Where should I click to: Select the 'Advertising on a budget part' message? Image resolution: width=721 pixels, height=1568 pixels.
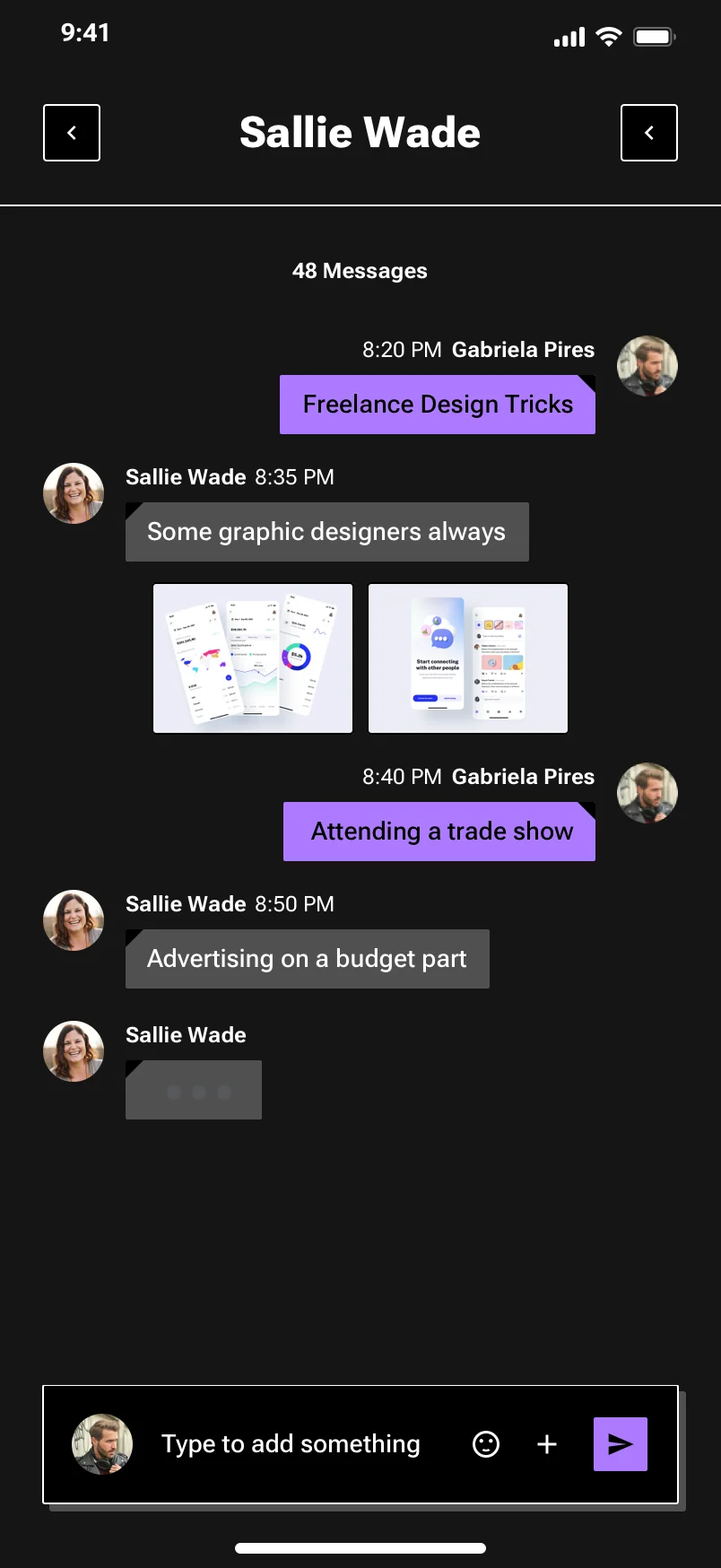click(307, 958)
